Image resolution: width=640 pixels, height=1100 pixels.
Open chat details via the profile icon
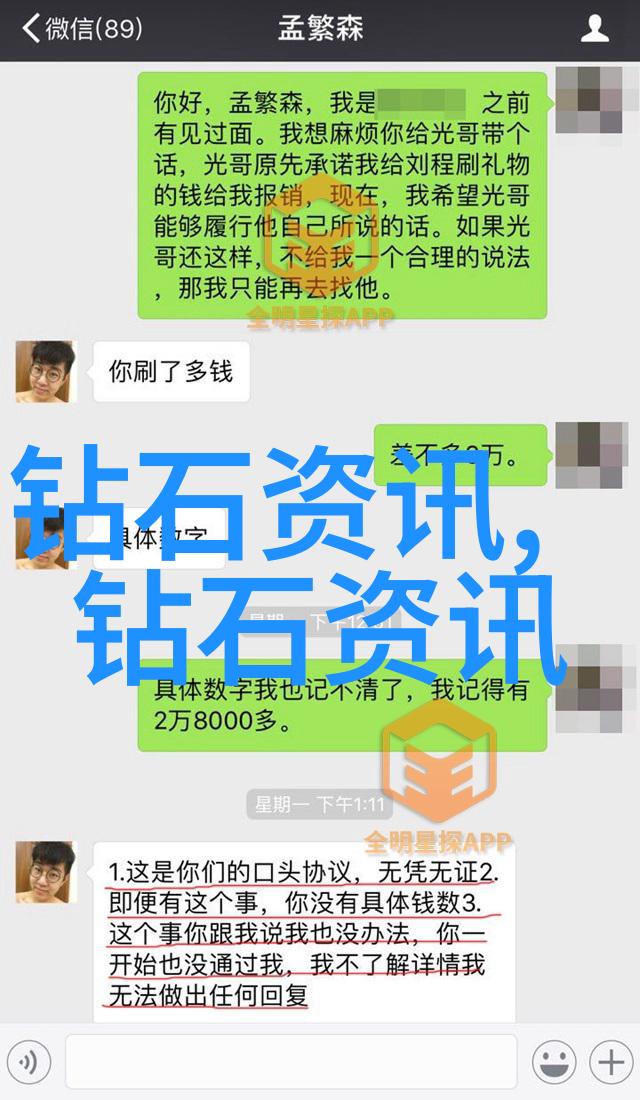(595, 28)
